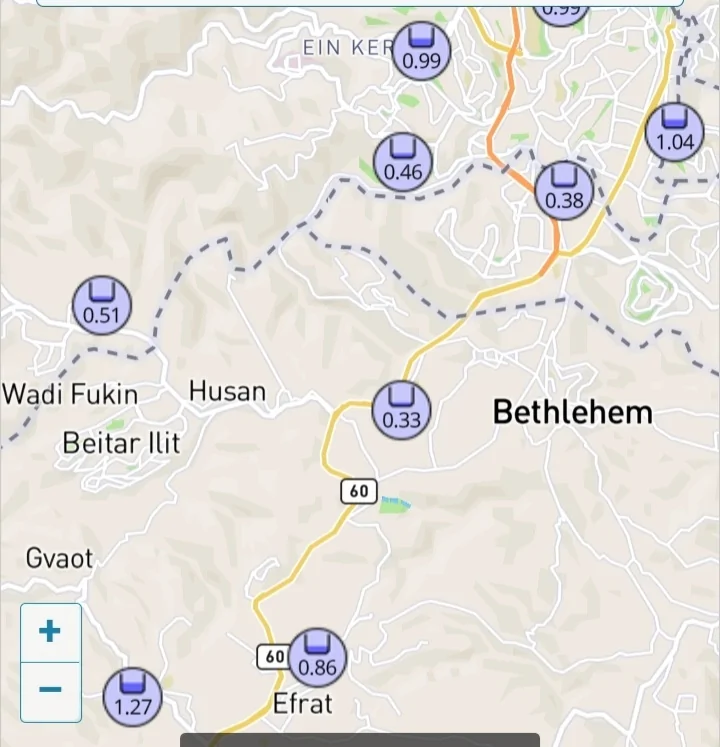
Task: Zoom in on the map
Action: tap(50, 632)
